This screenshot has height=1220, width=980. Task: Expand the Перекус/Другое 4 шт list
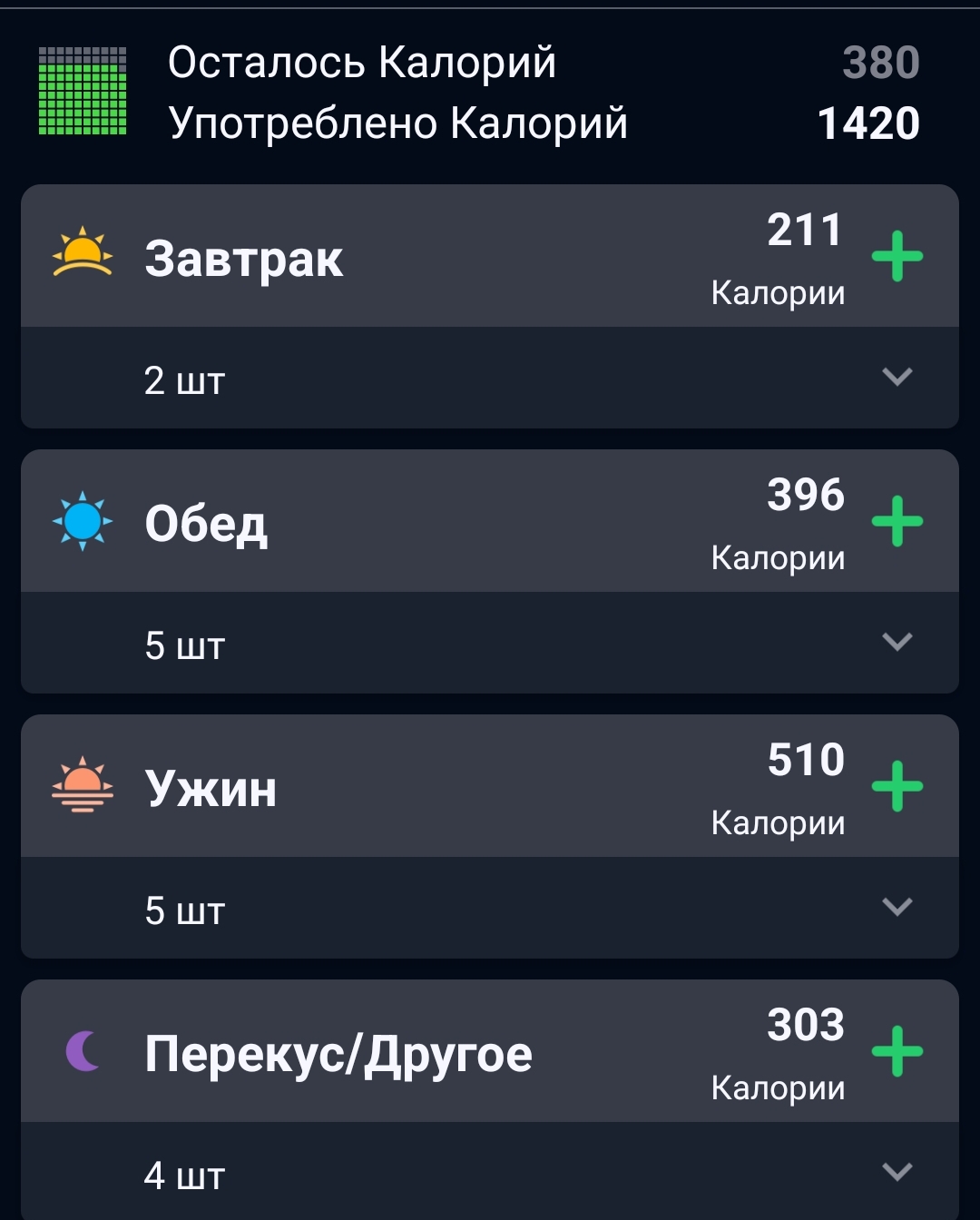897,1172
